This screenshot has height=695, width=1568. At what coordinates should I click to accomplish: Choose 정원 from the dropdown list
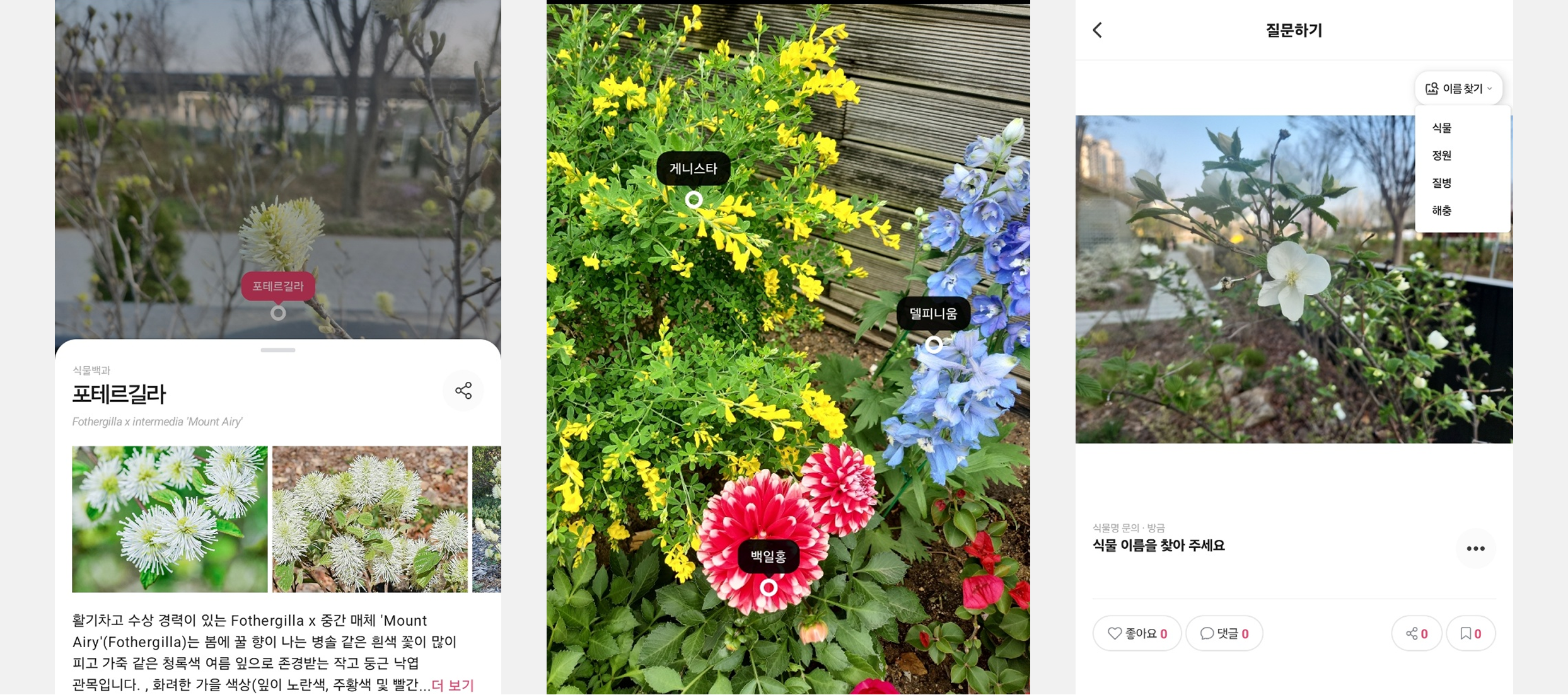[x=1442, y=156]
